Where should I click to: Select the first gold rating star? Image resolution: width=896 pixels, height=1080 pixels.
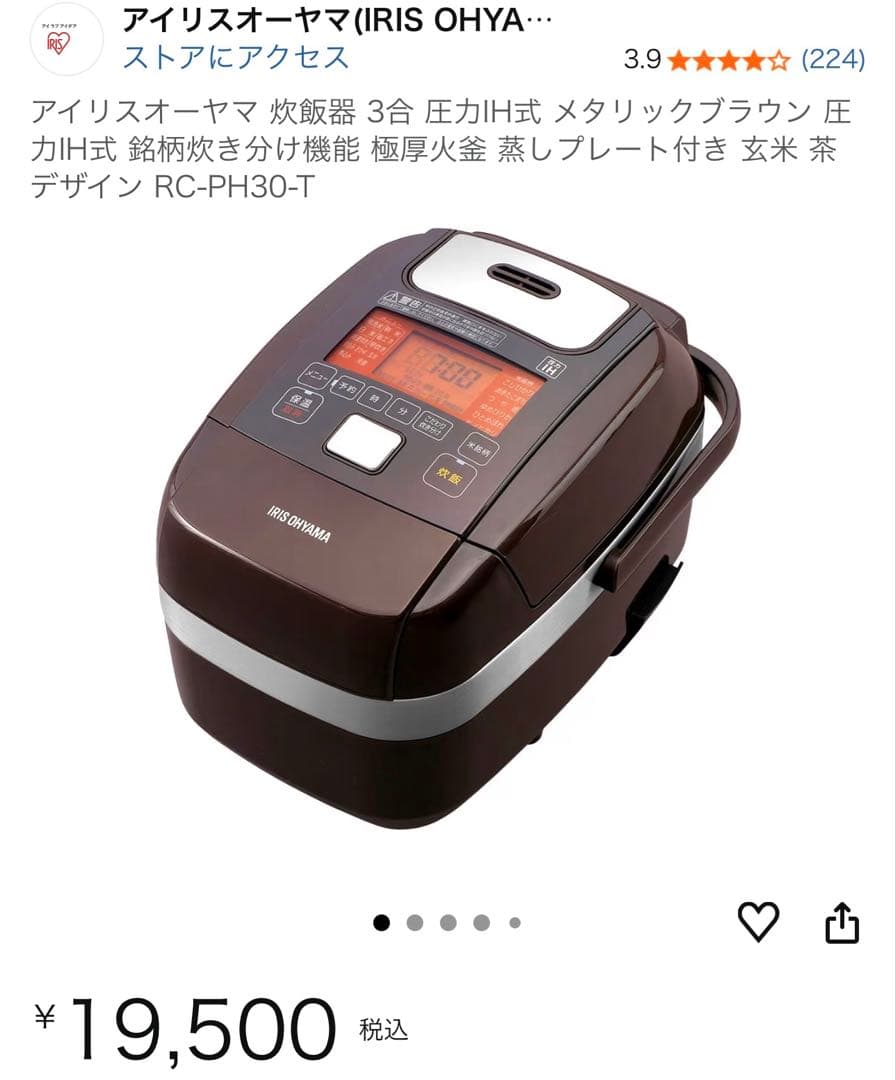(679, 60)
